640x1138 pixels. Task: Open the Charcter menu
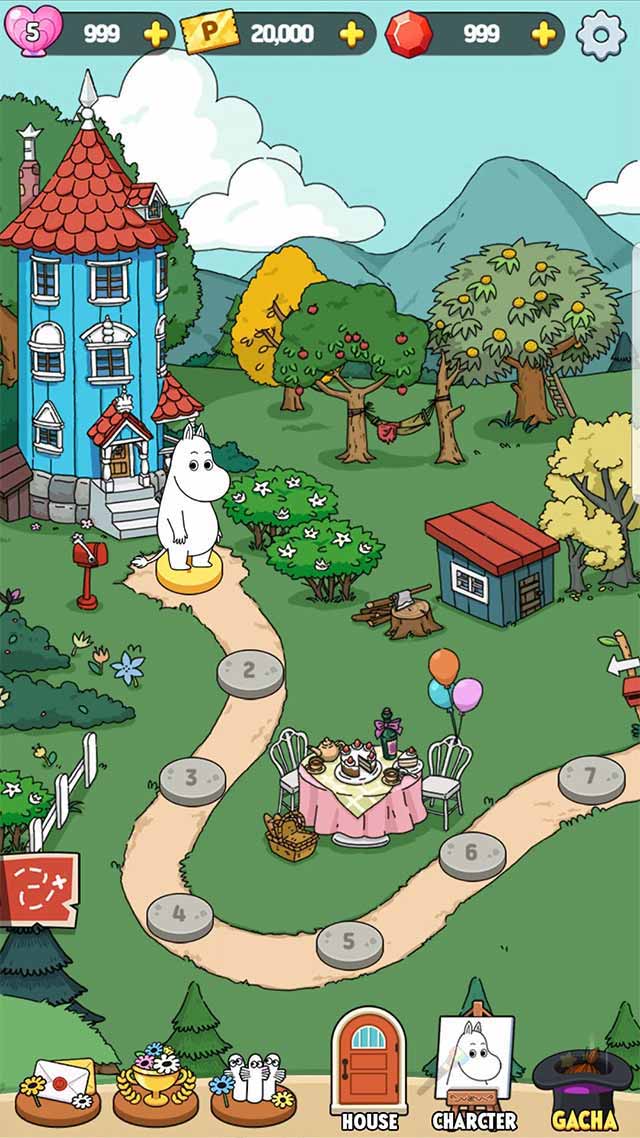click(x=474, y=1070)
